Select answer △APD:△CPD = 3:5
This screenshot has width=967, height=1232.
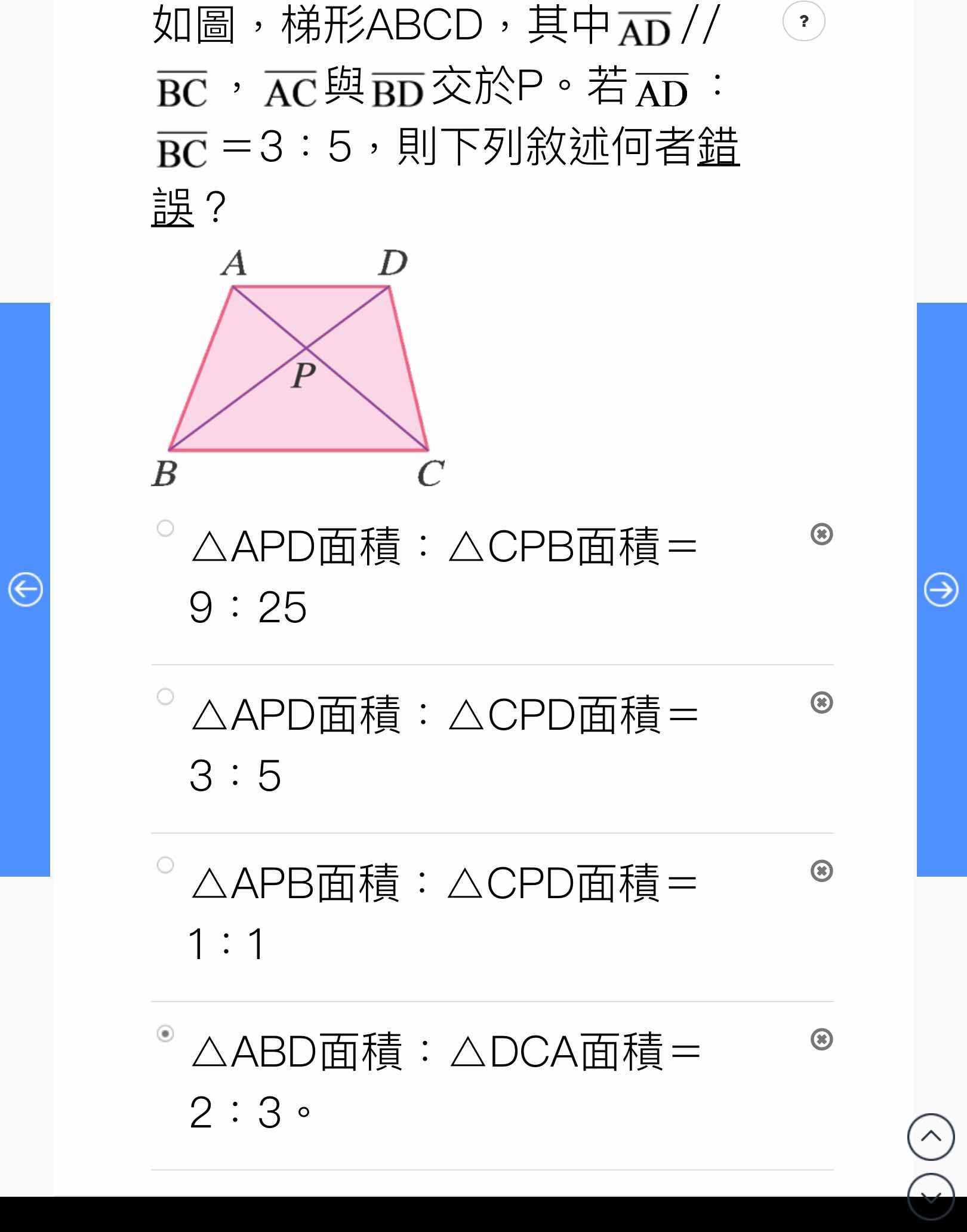[165, 697]
